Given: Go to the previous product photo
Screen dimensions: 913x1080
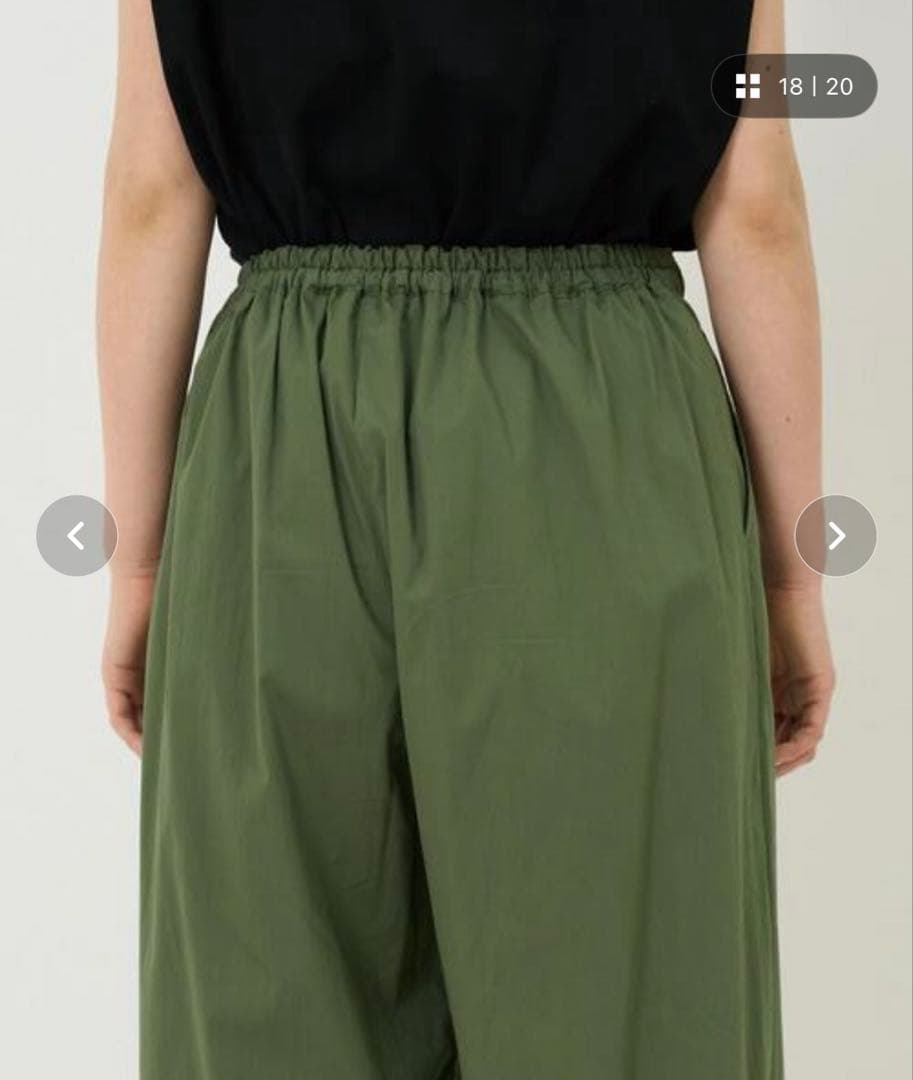Looking at the screenshot, I should [77, 536].
